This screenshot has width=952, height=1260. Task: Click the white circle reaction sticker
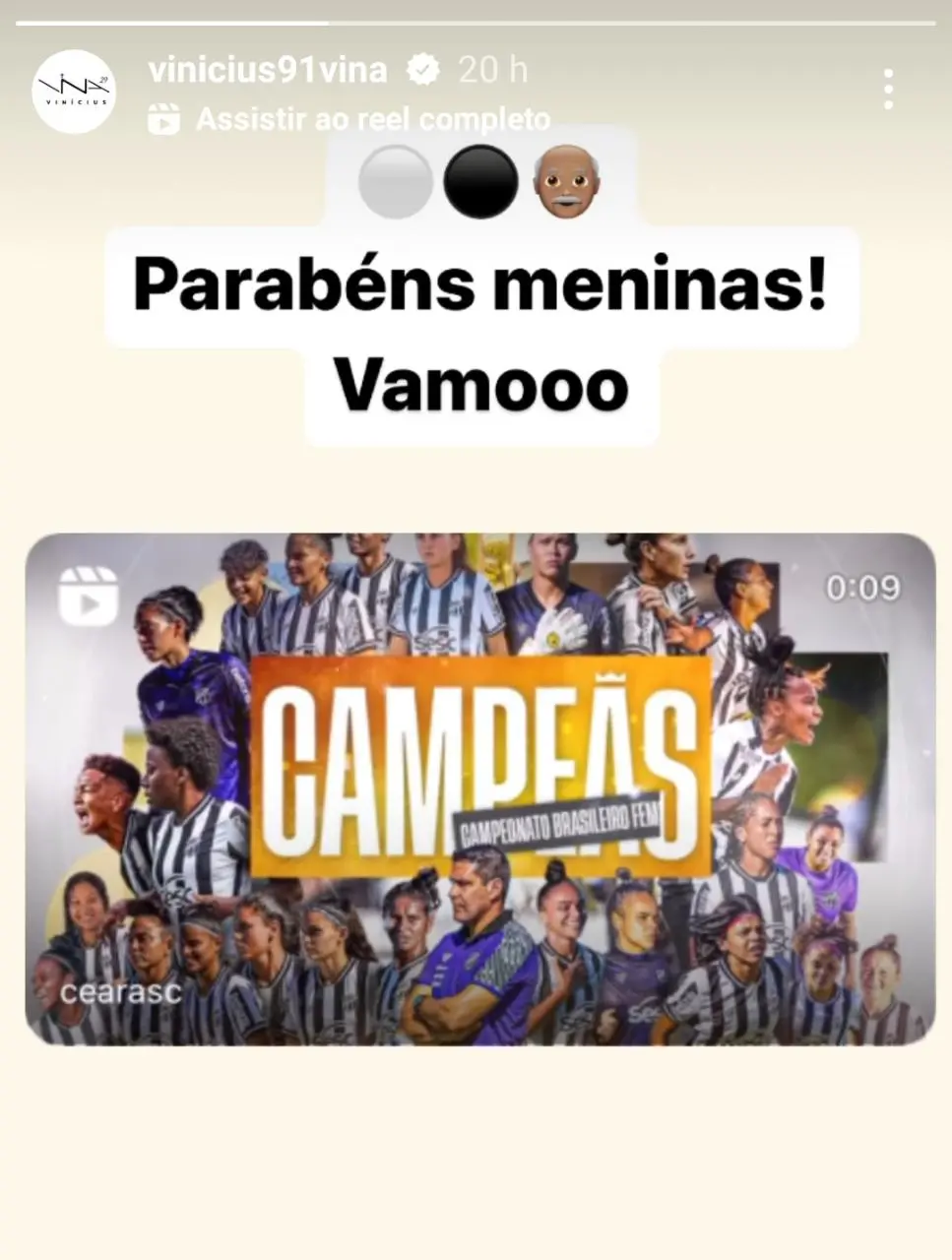(395, 183)
